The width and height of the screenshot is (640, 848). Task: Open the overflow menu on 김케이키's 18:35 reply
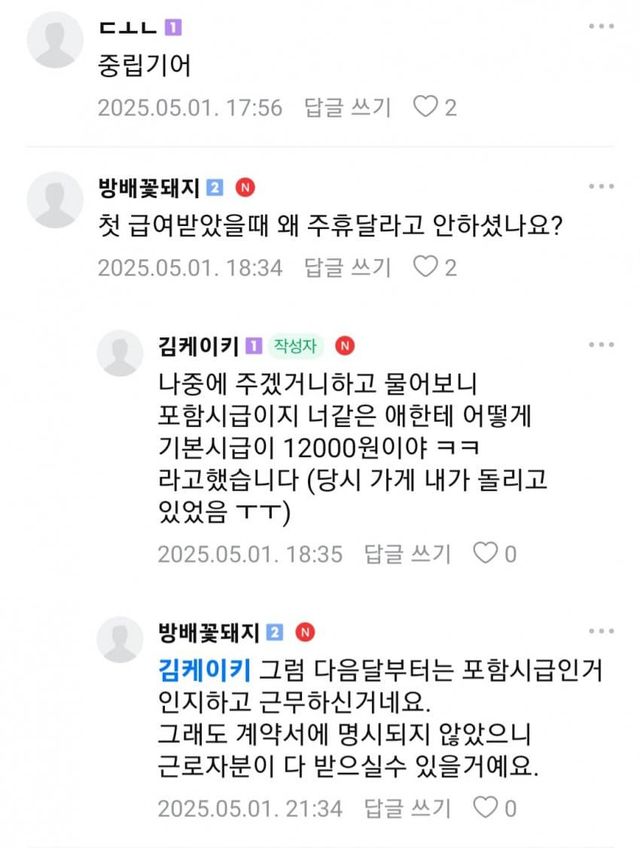(x=603, y=345)
